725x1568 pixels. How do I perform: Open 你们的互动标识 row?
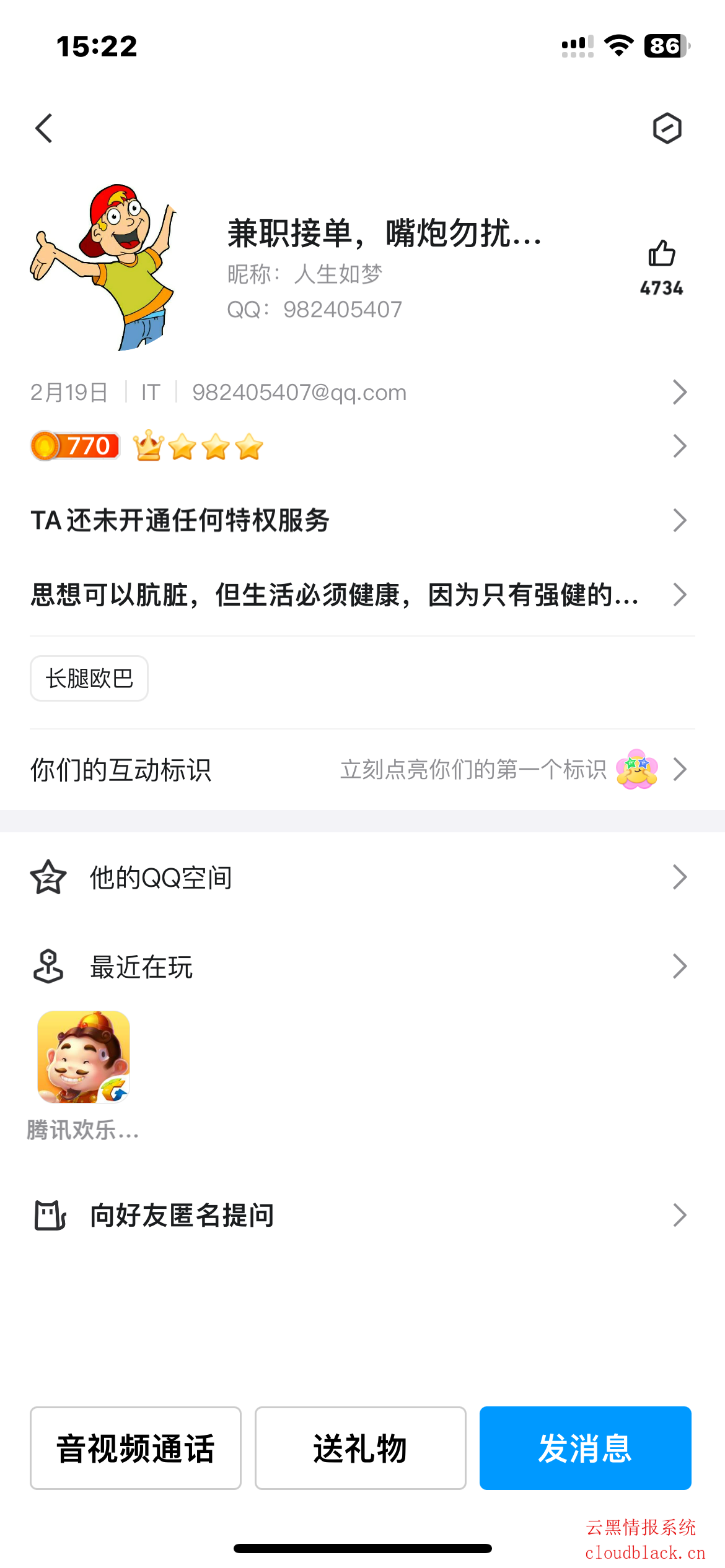(359, 770)
